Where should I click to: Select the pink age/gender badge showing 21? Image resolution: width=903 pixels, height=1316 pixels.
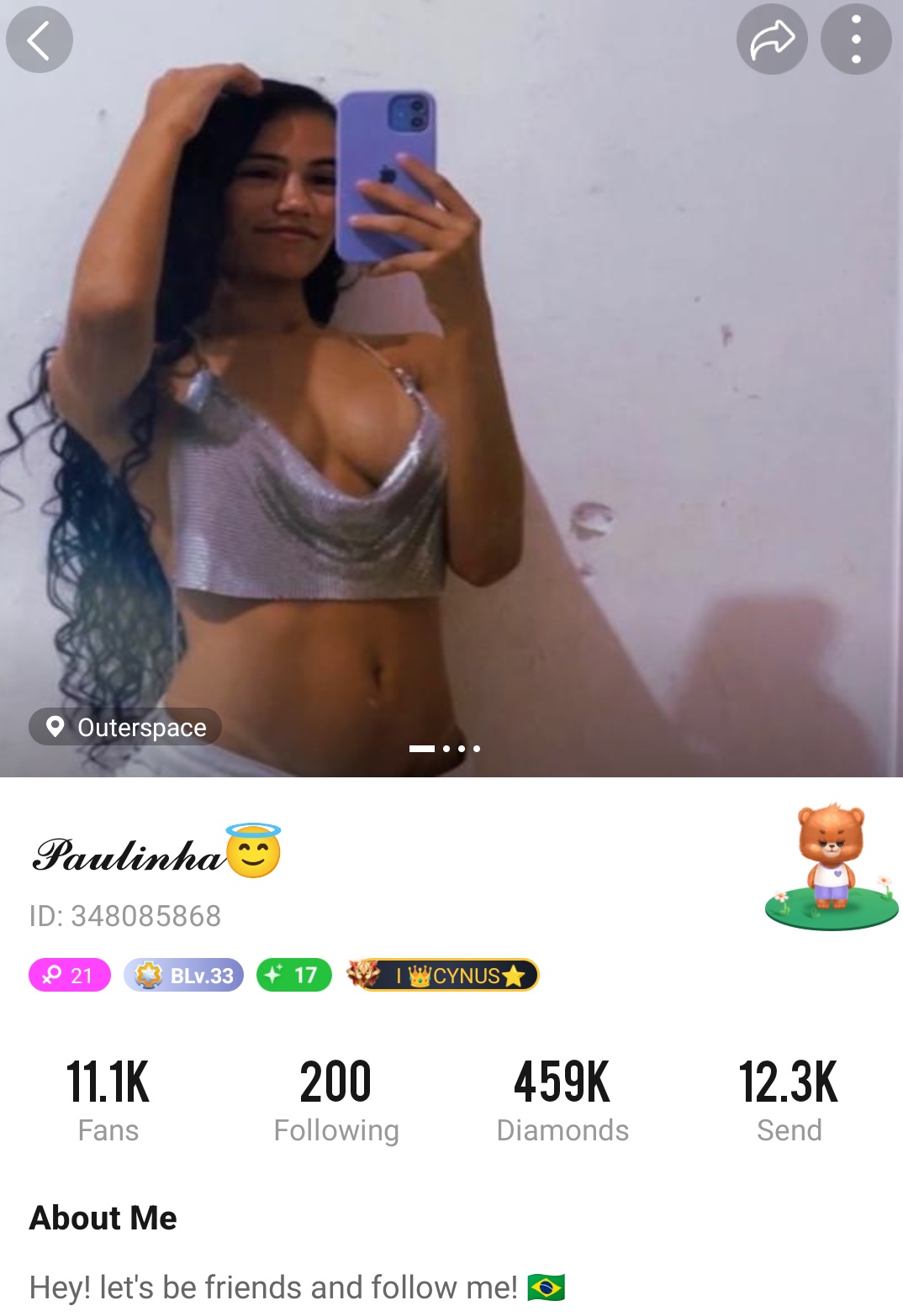tap(69, 975)
